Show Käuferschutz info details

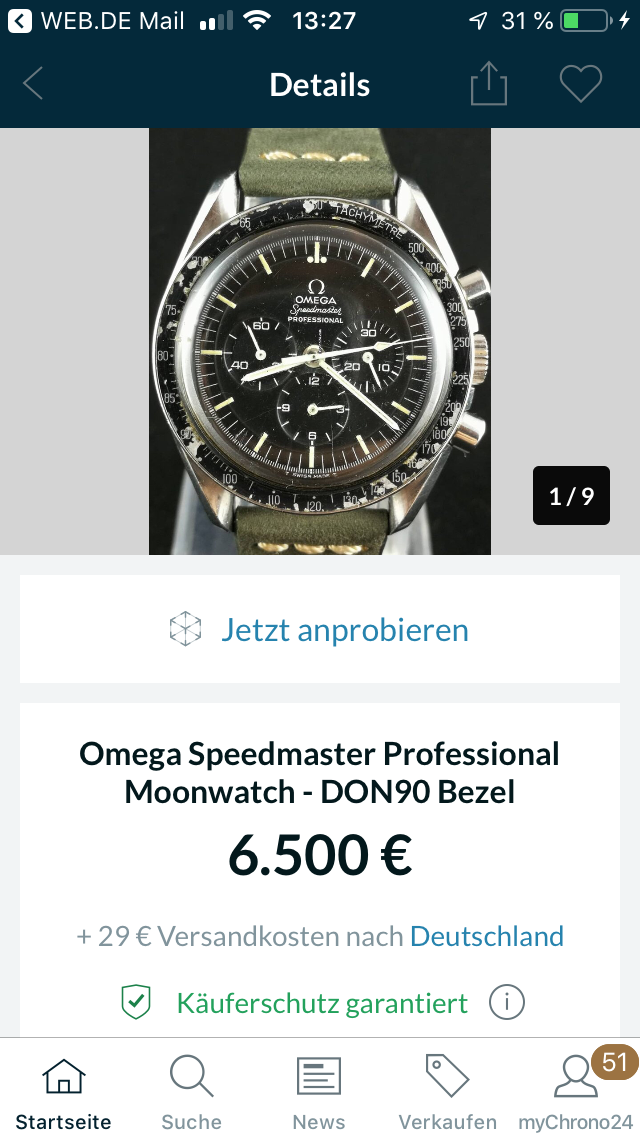tap(507, 1002)
